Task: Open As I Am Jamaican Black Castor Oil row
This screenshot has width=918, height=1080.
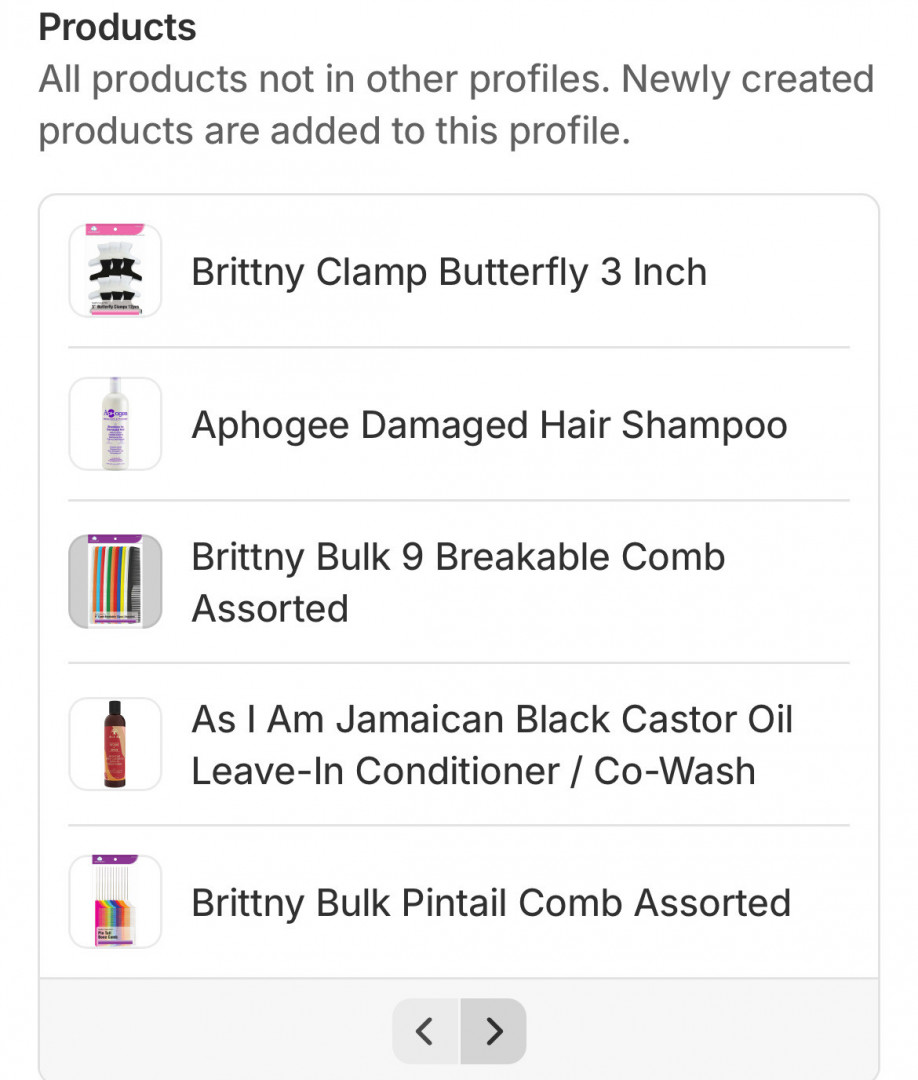Action: [492, 745]
